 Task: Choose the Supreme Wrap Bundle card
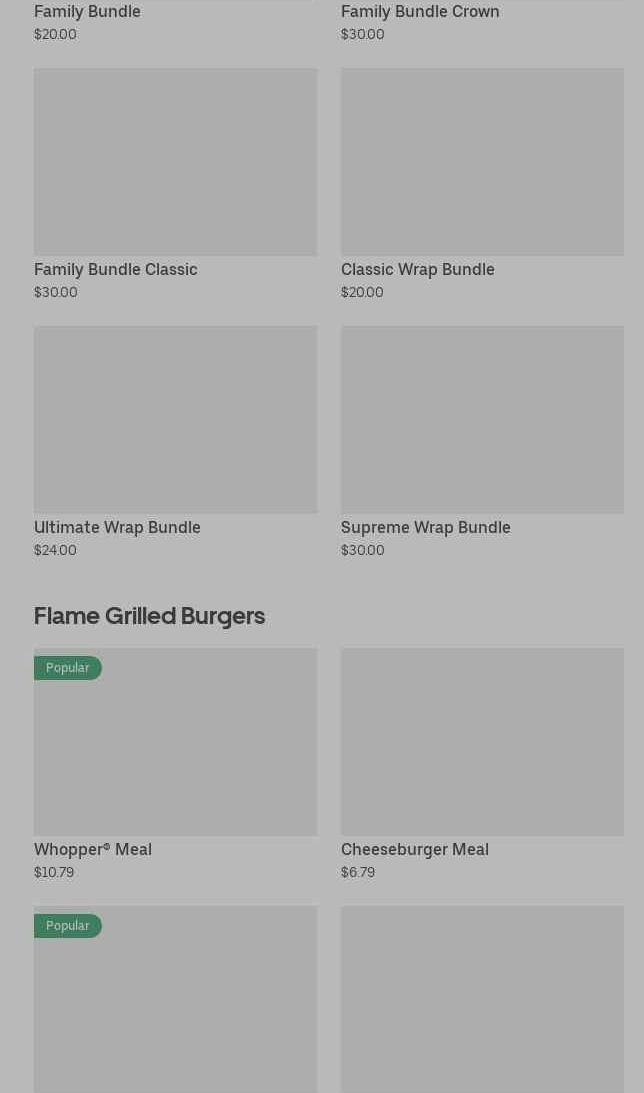tap(482, 442)
